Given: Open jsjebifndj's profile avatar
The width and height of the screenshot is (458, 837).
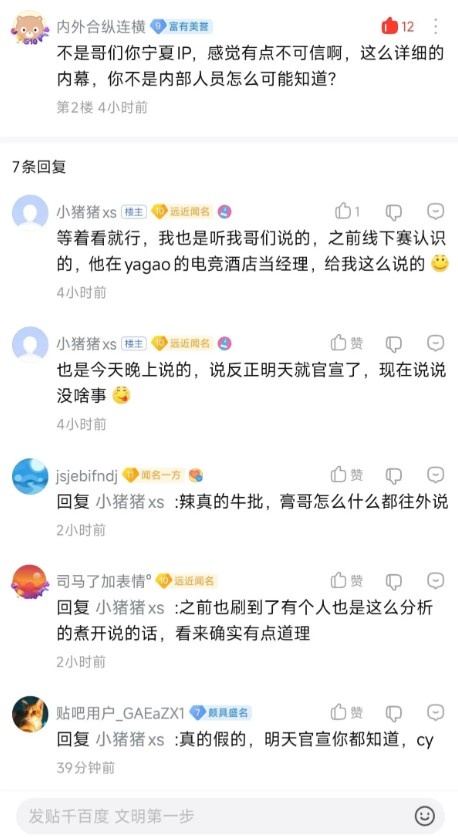Looking at the screenshot, I should [30, 476].
